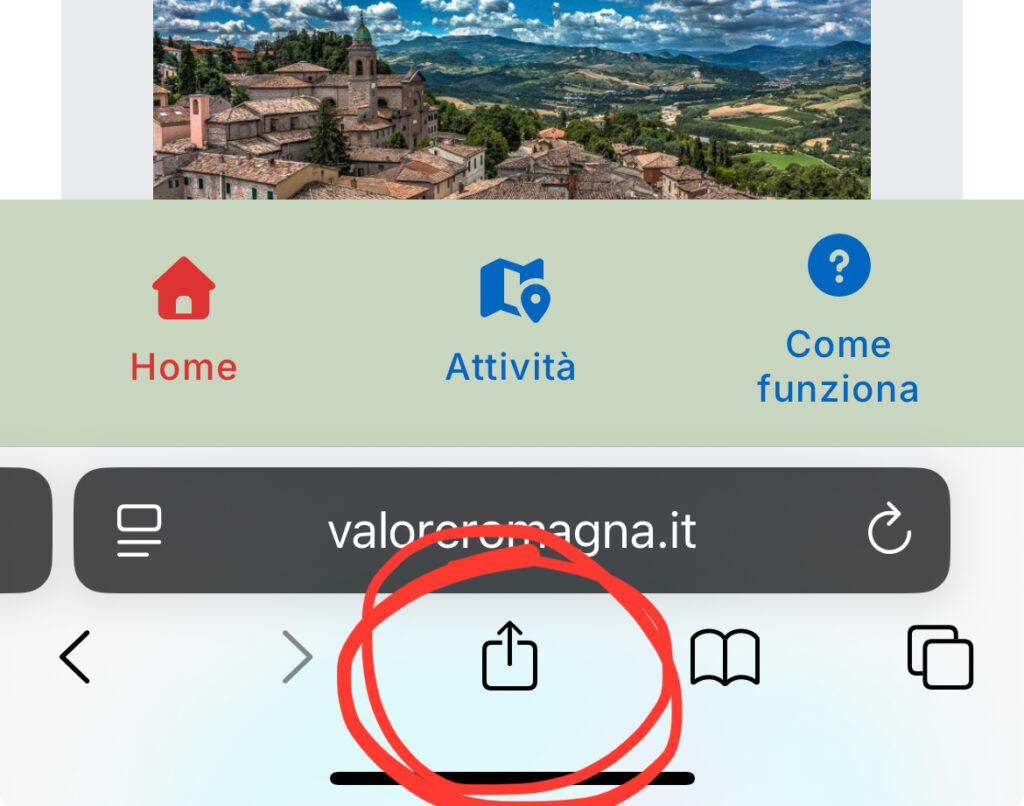Edit the valoreromagna.it address bar
This screenshot has width=1024, height=806.
coord(511,531)
